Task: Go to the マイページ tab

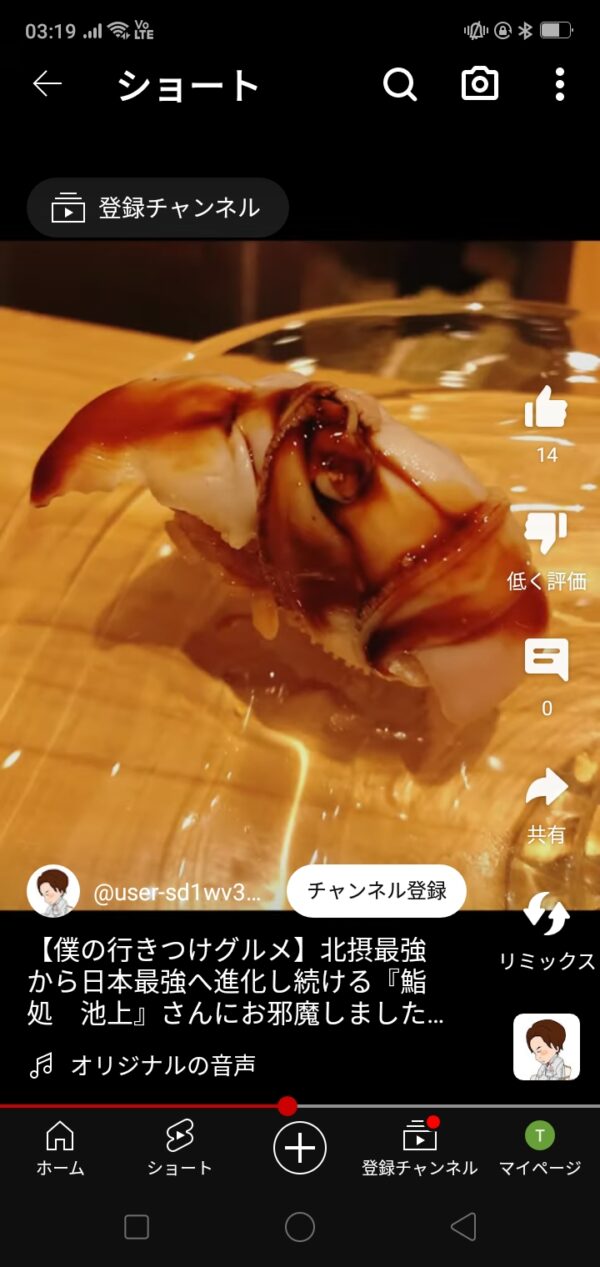Action: click(540, 1148)
